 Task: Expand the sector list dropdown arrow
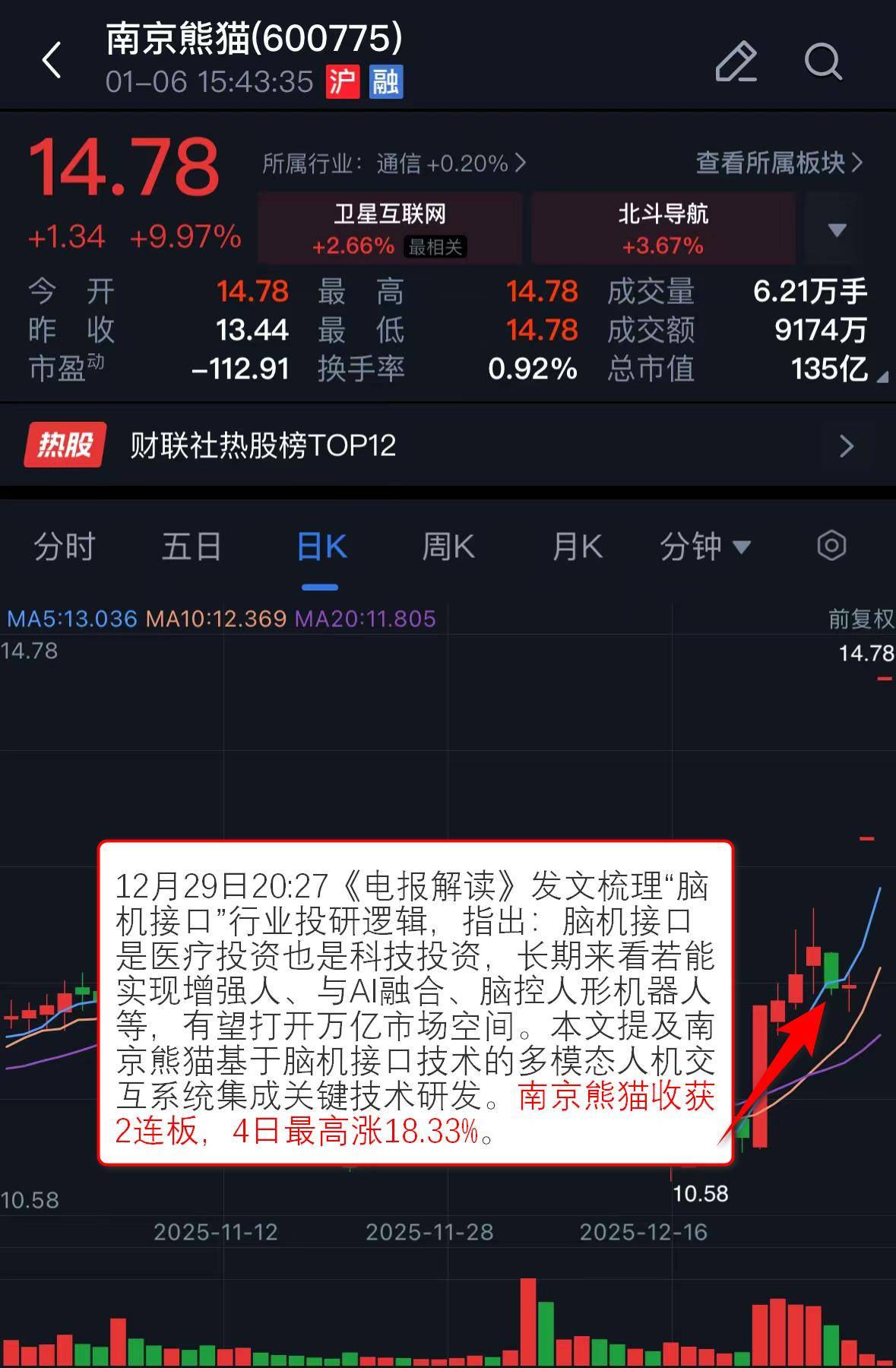pos(837,230)
